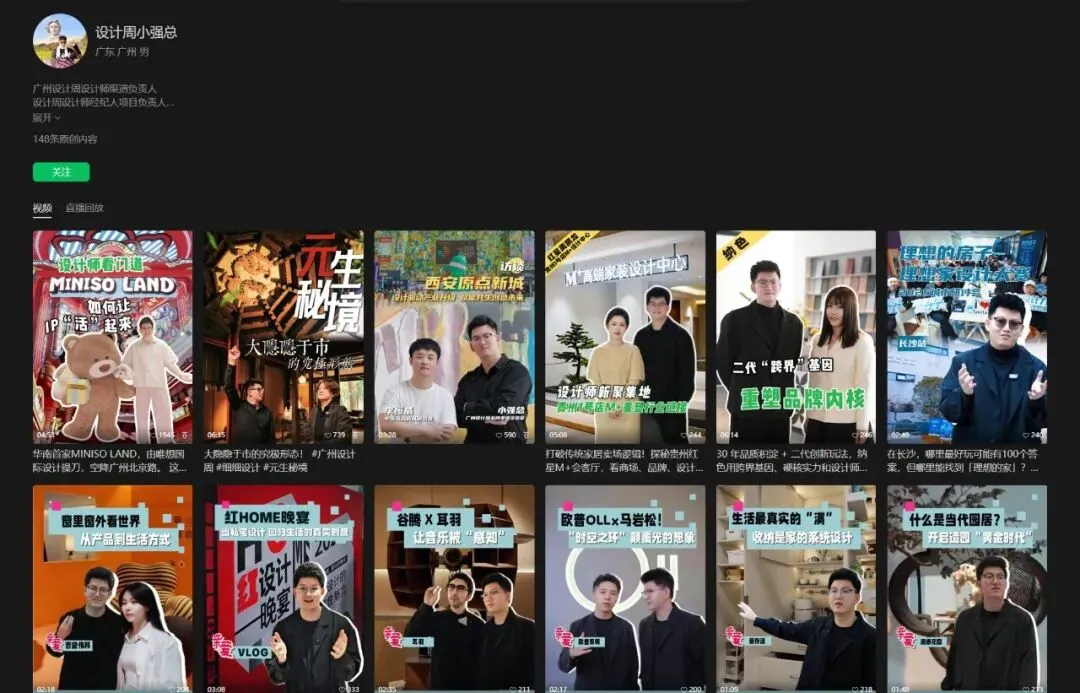Play the 重塑品牌内核 video

796,337
